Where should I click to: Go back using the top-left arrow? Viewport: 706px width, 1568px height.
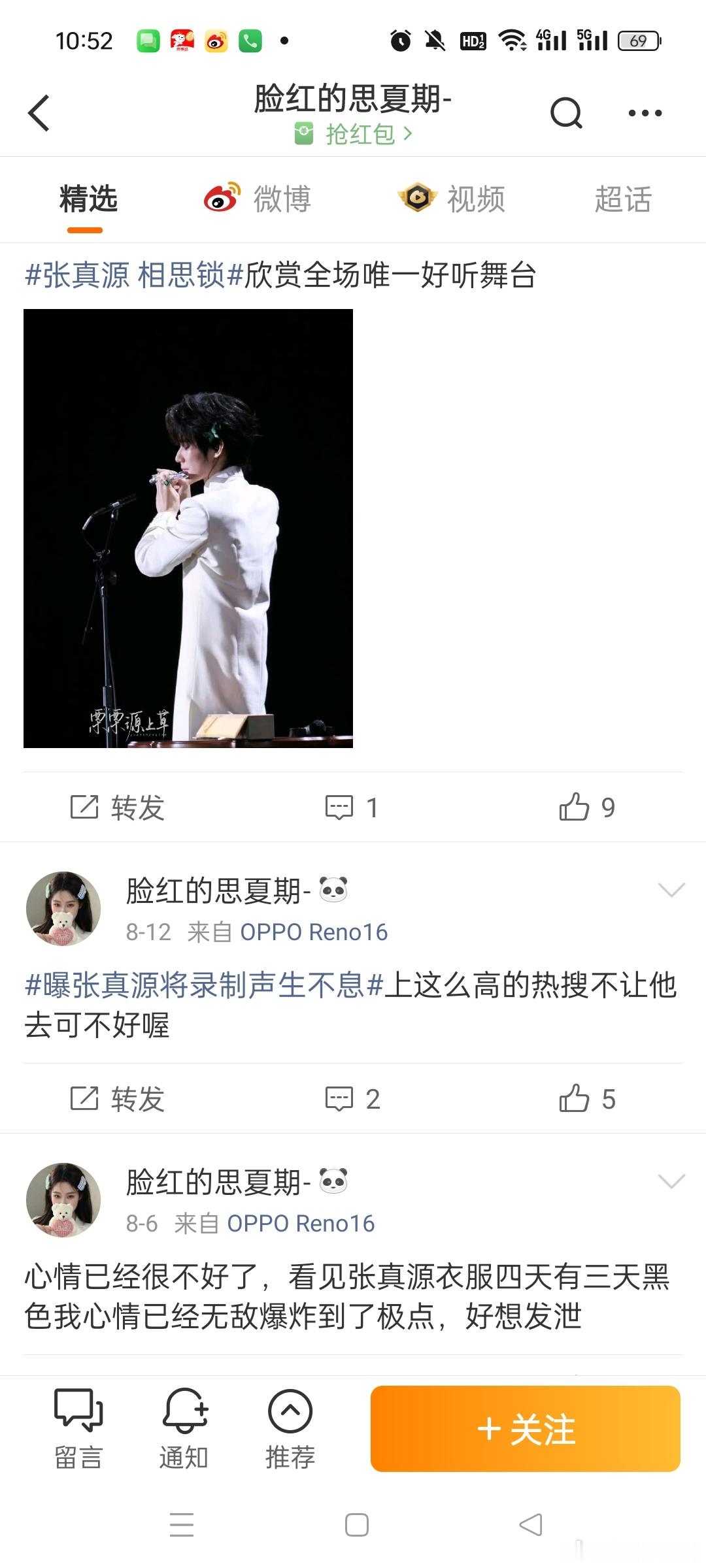[39, 113]
